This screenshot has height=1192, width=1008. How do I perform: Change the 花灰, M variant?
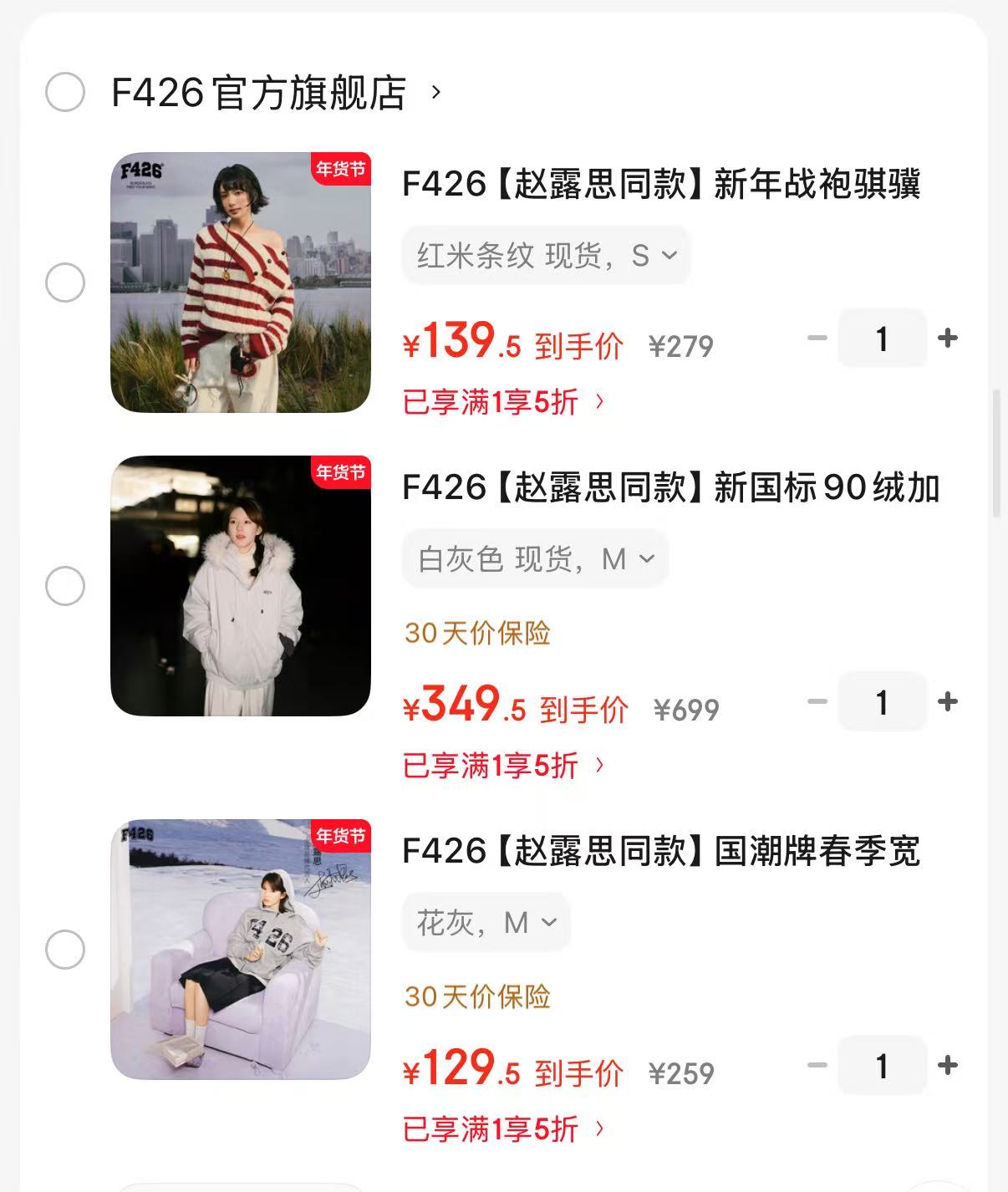click(x=486, y=923)
